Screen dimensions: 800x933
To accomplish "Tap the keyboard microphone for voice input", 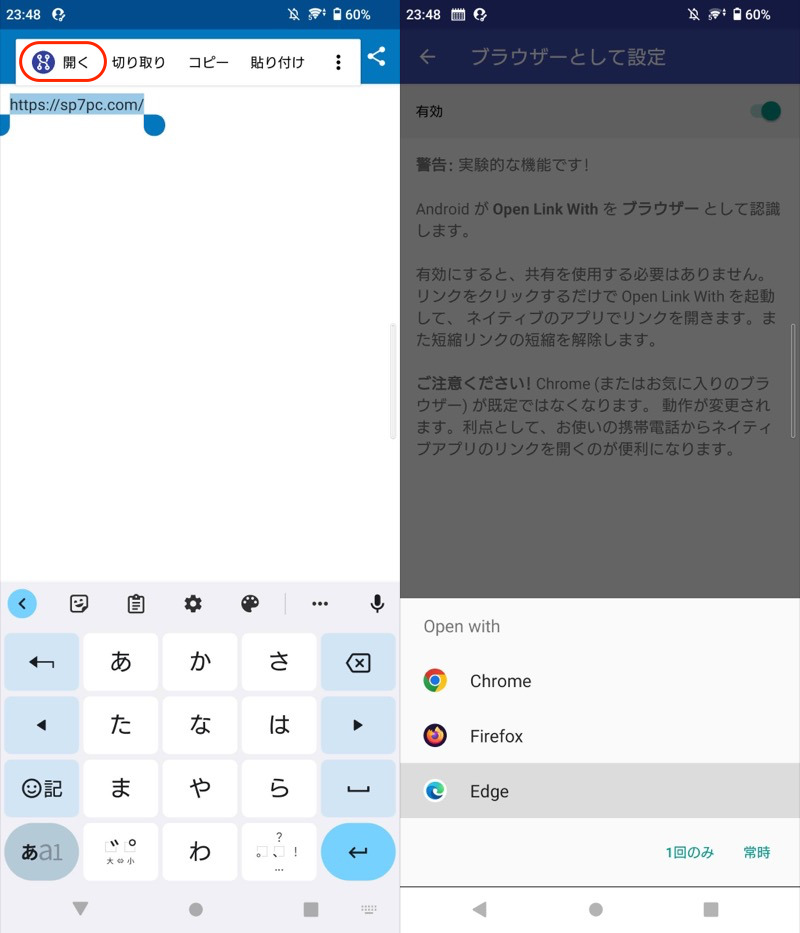I will pos(378,603).
